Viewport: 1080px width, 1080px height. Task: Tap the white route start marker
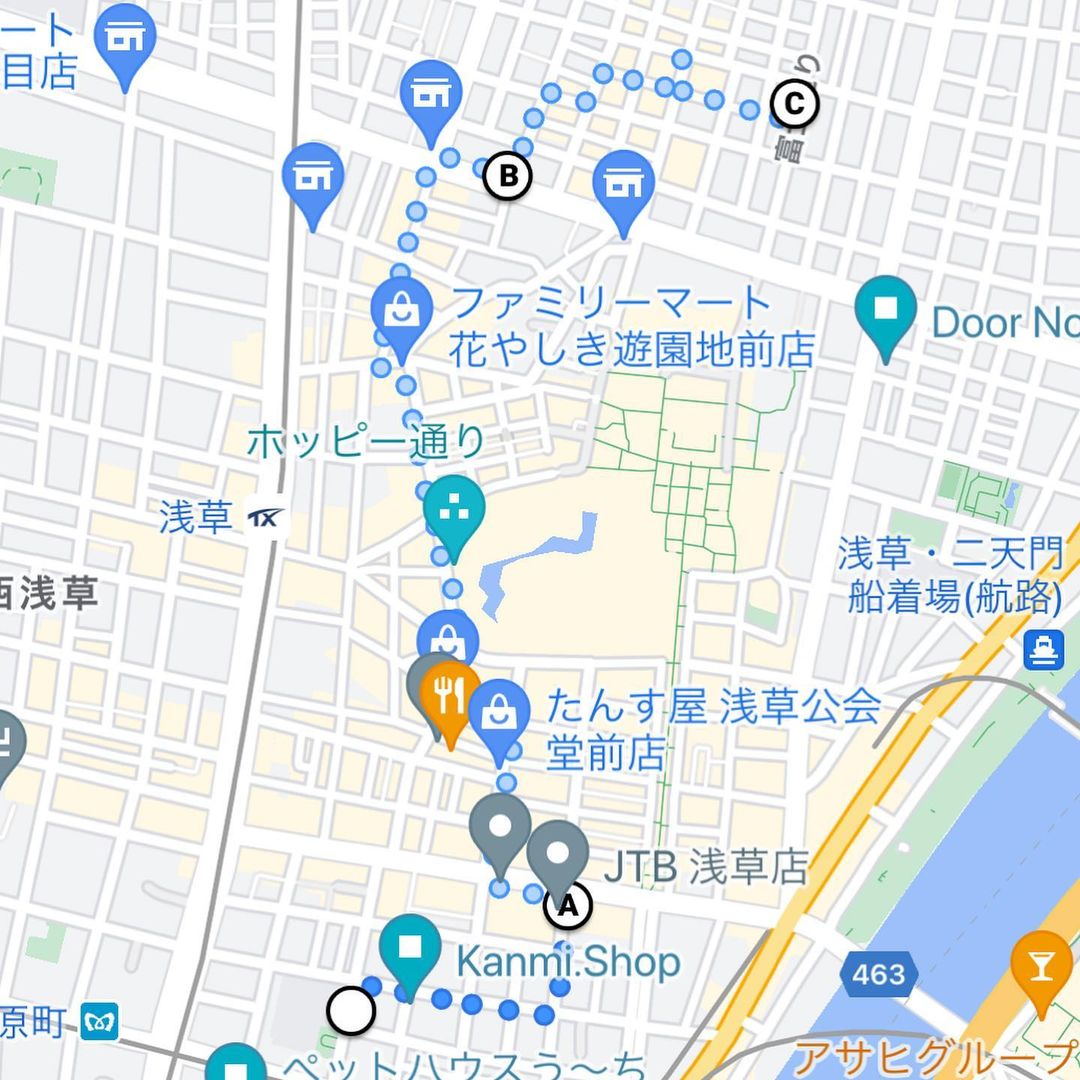click(351, 1011)
